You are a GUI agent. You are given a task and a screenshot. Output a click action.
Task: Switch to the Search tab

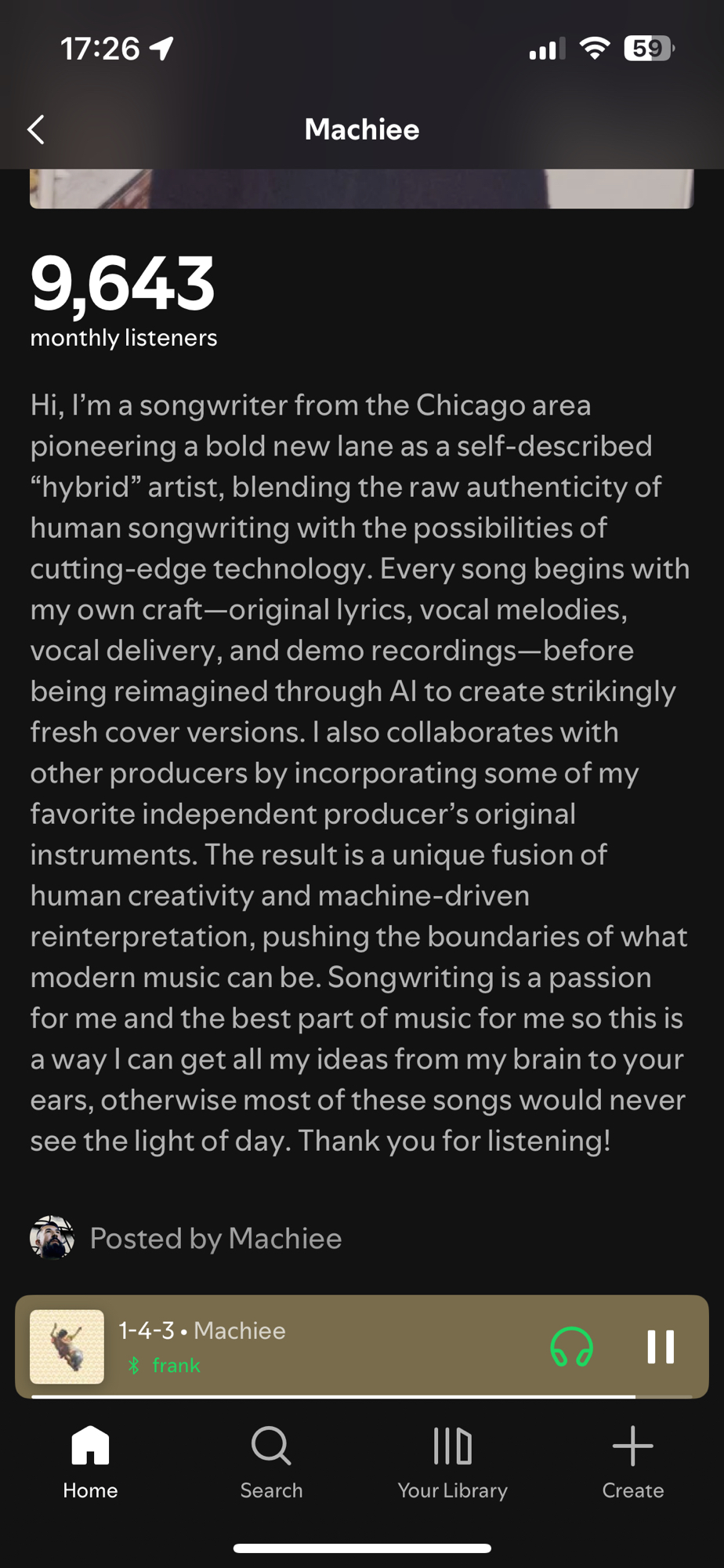tap(271, 1461)
